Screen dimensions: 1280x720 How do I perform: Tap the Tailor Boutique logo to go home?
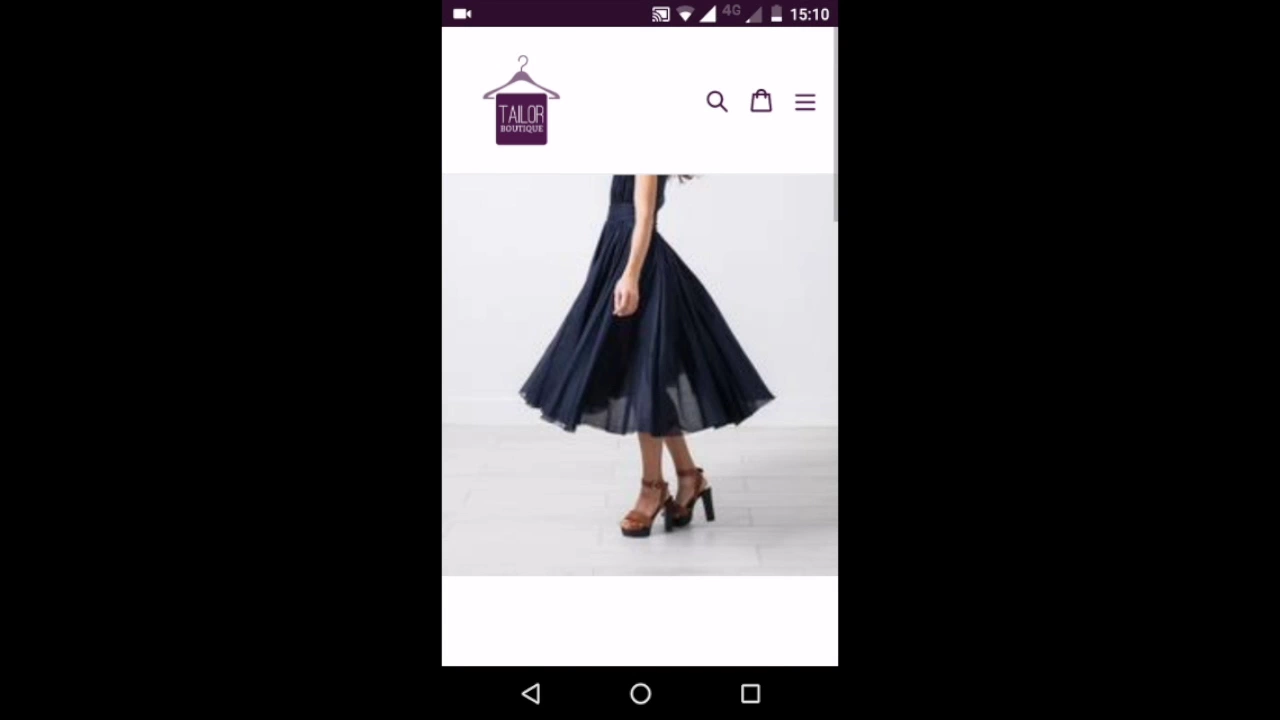(521, 101)
